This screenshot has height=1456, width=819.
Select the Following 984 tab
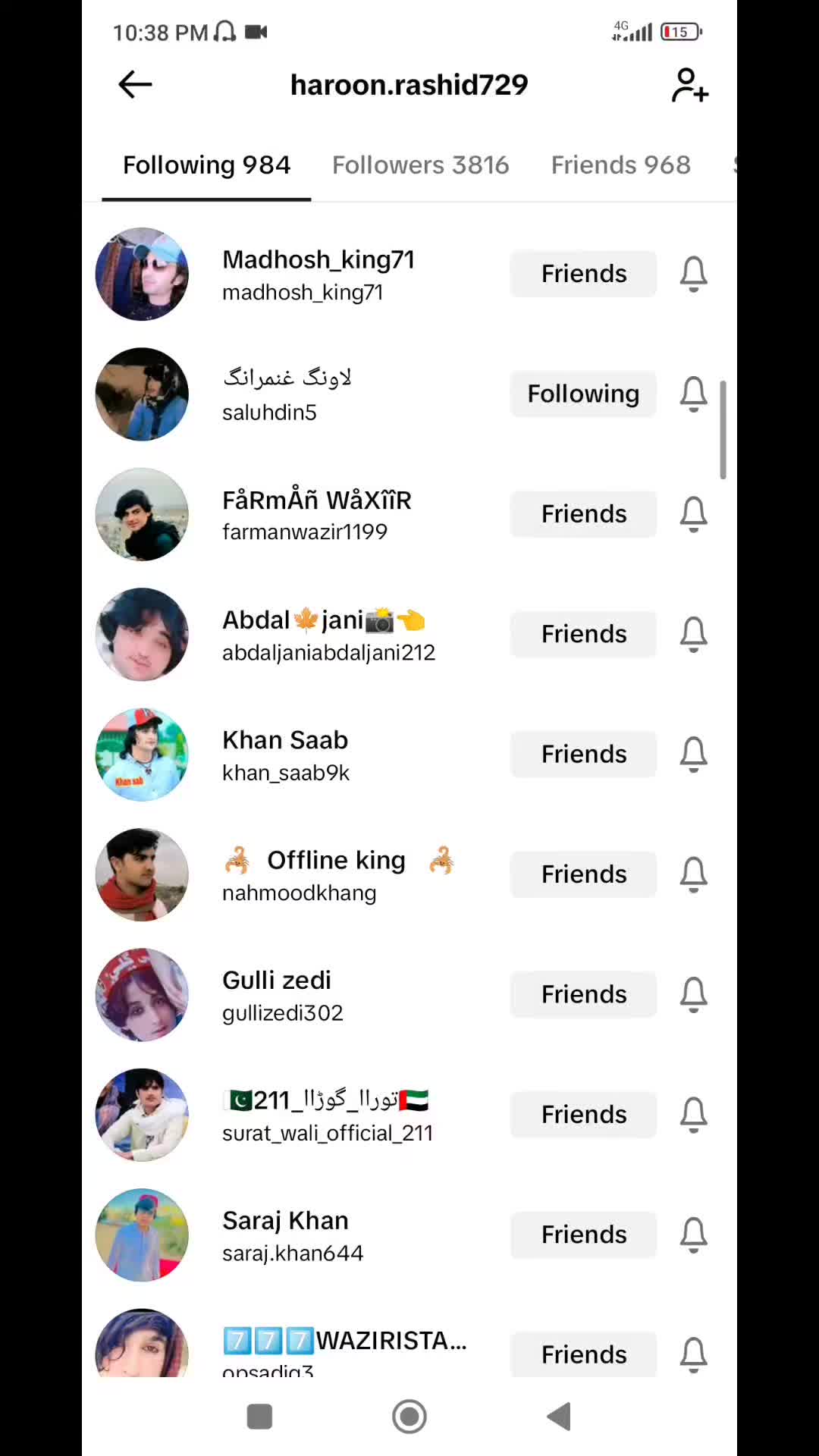point(206,165)
